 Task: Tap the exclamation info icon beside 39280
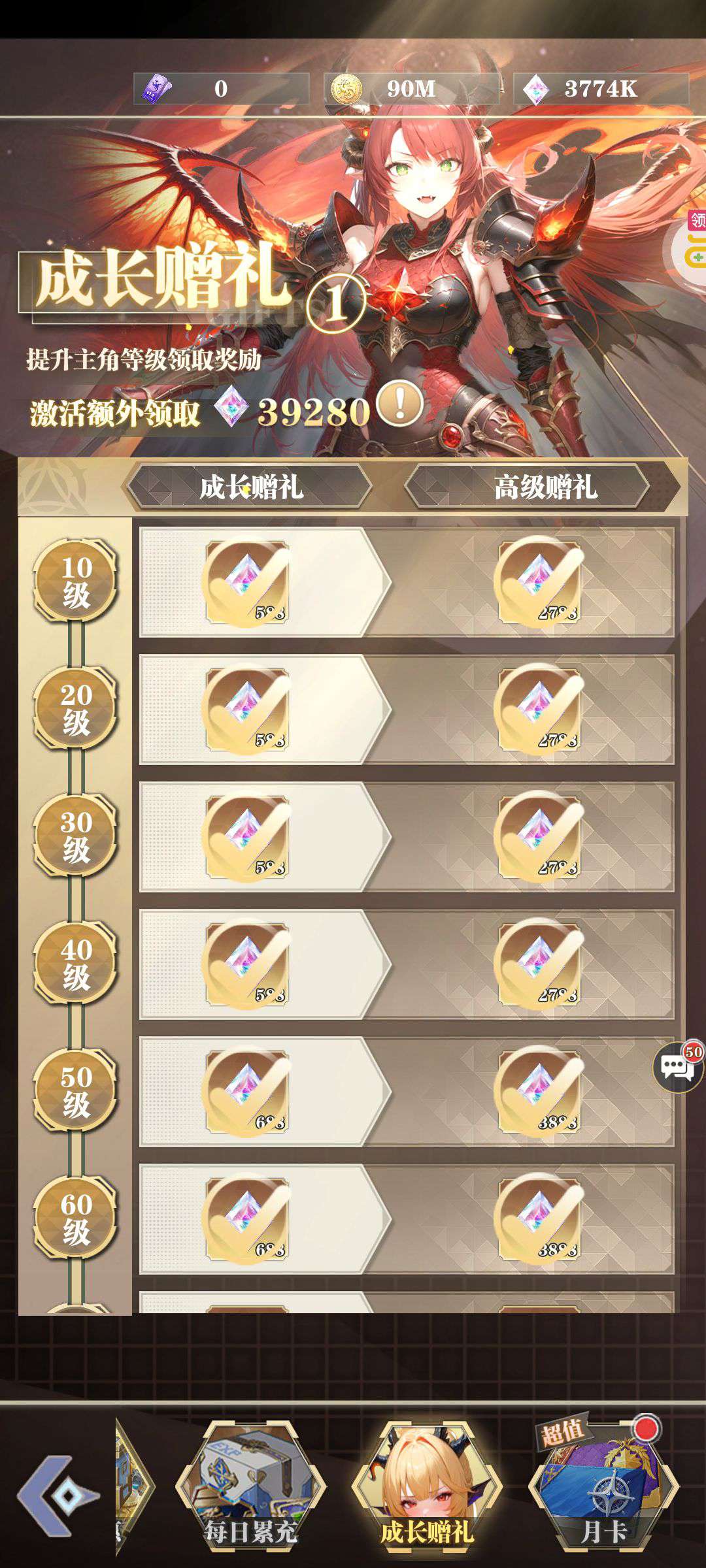pos(399,404)
